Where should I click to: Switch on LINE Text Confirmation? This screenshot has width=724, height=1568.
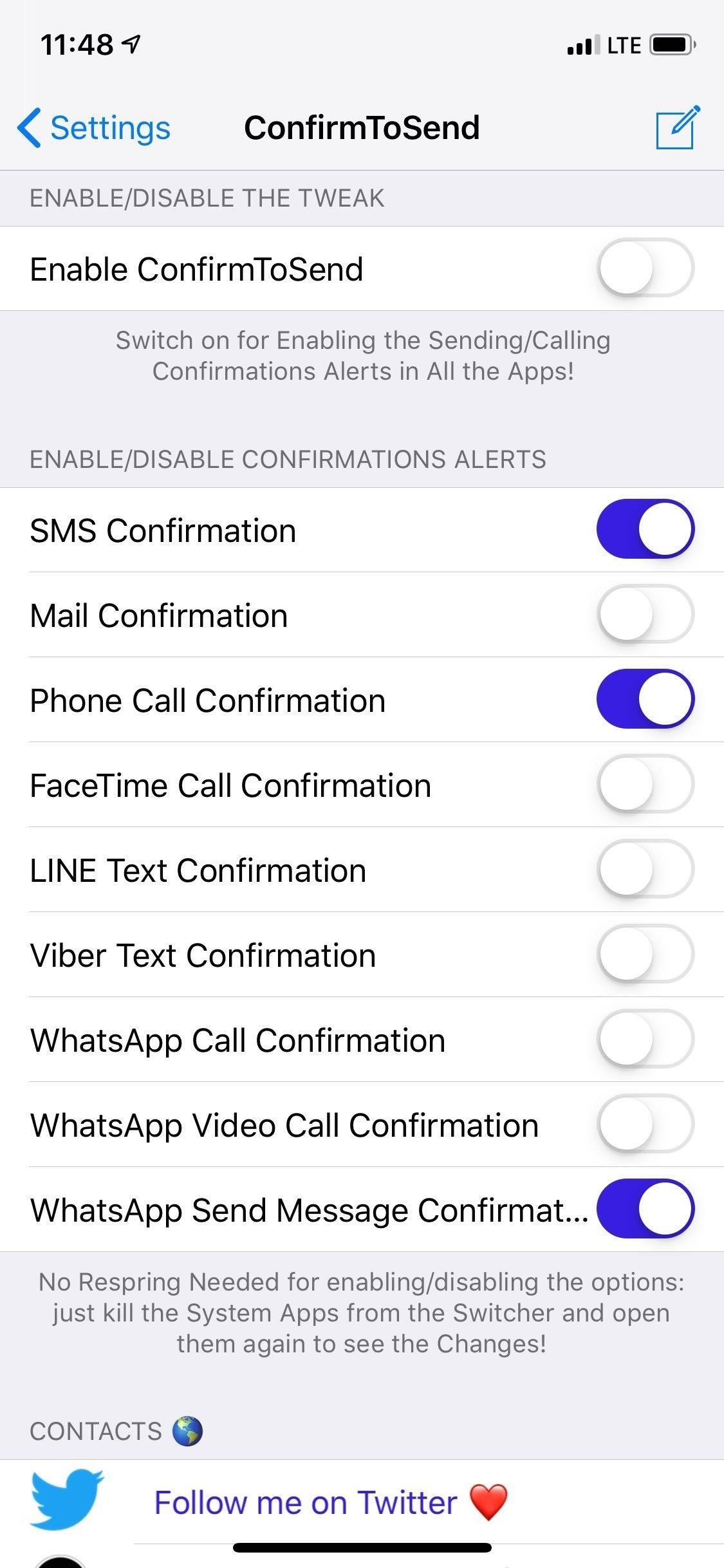[645, 869]
